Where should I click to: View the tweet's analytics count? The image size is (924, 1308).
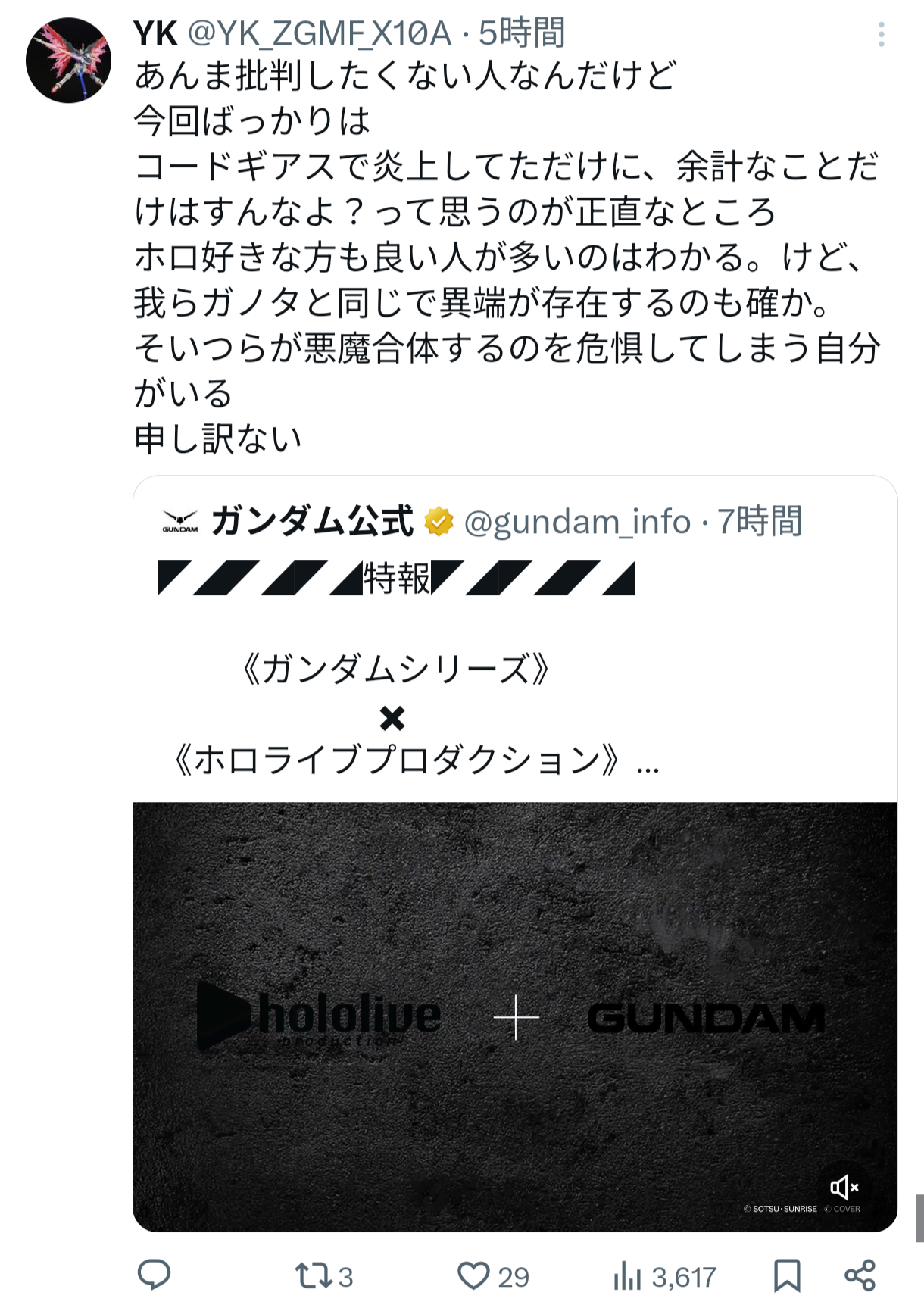pyautogui.click(x=665, y=1277)
